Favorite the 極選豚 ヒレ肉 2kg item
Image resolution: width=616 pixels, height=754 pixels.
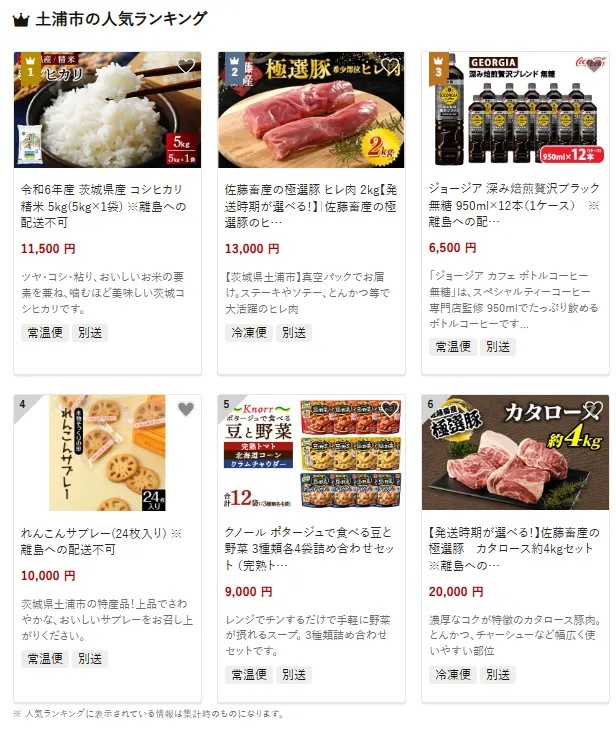click(390, 67)
